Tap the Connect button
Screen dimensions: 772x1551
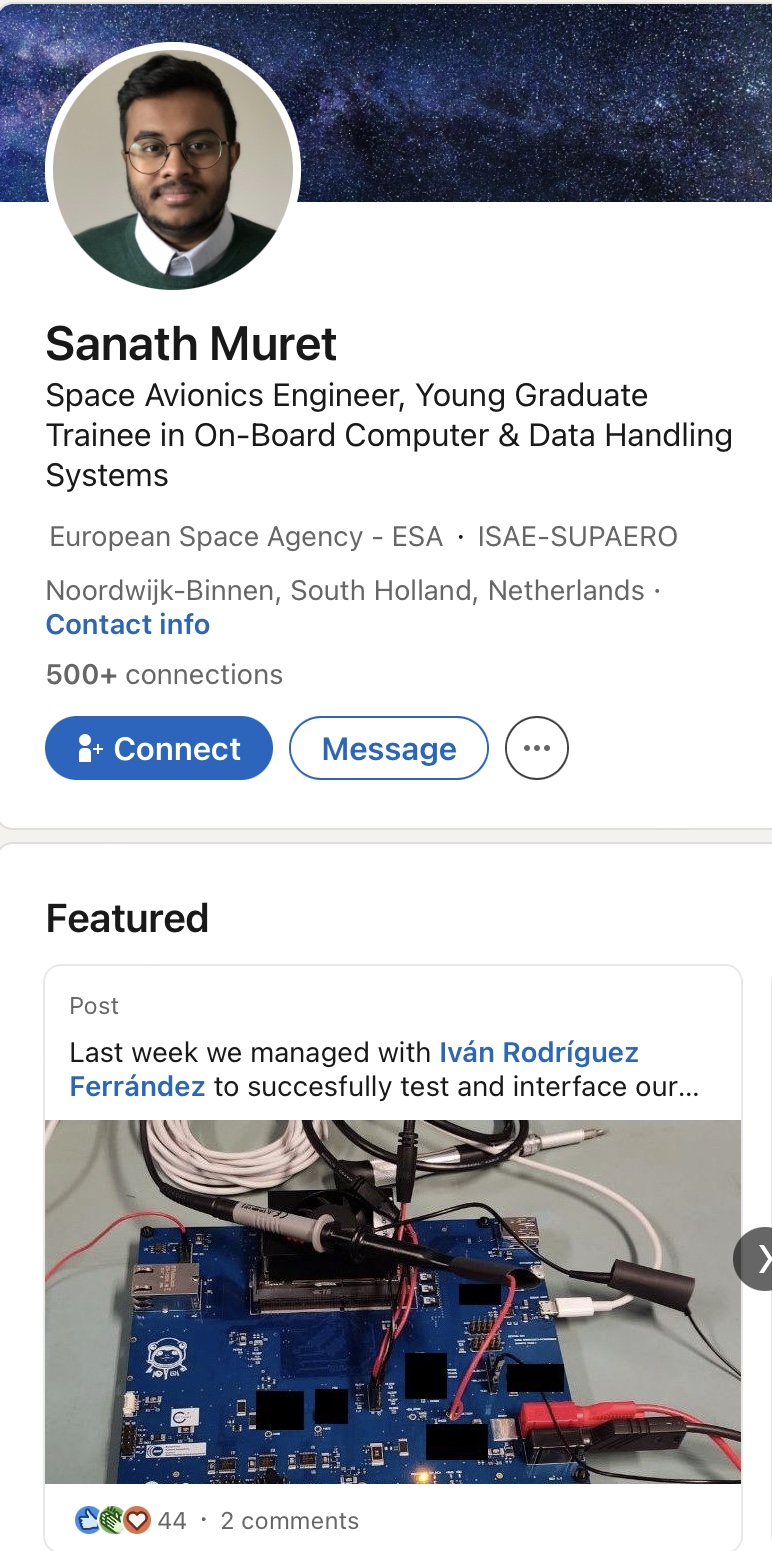(159, 748)
